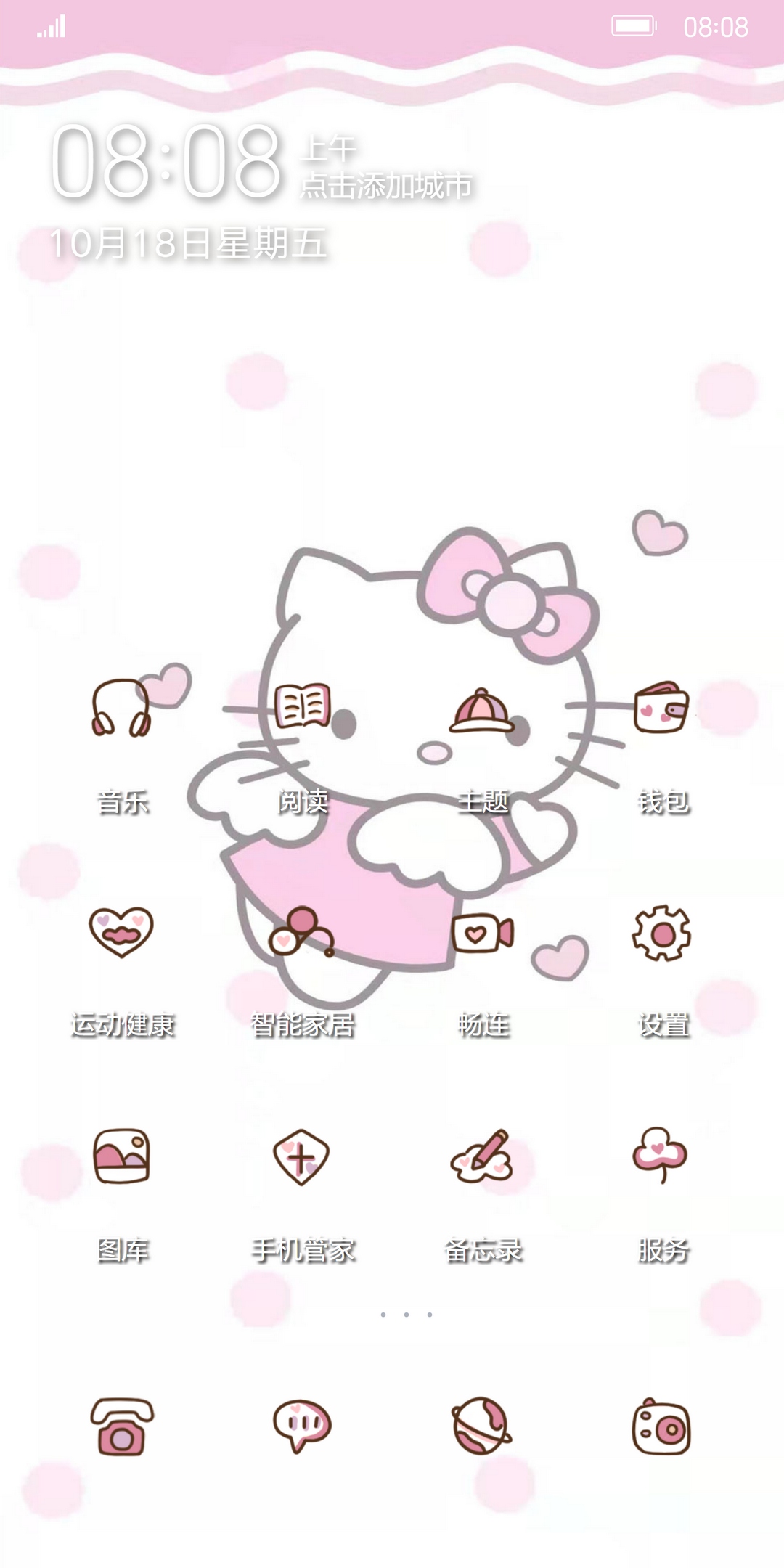
Task: Open 设置 settings
Action: [x=661, y=934]
